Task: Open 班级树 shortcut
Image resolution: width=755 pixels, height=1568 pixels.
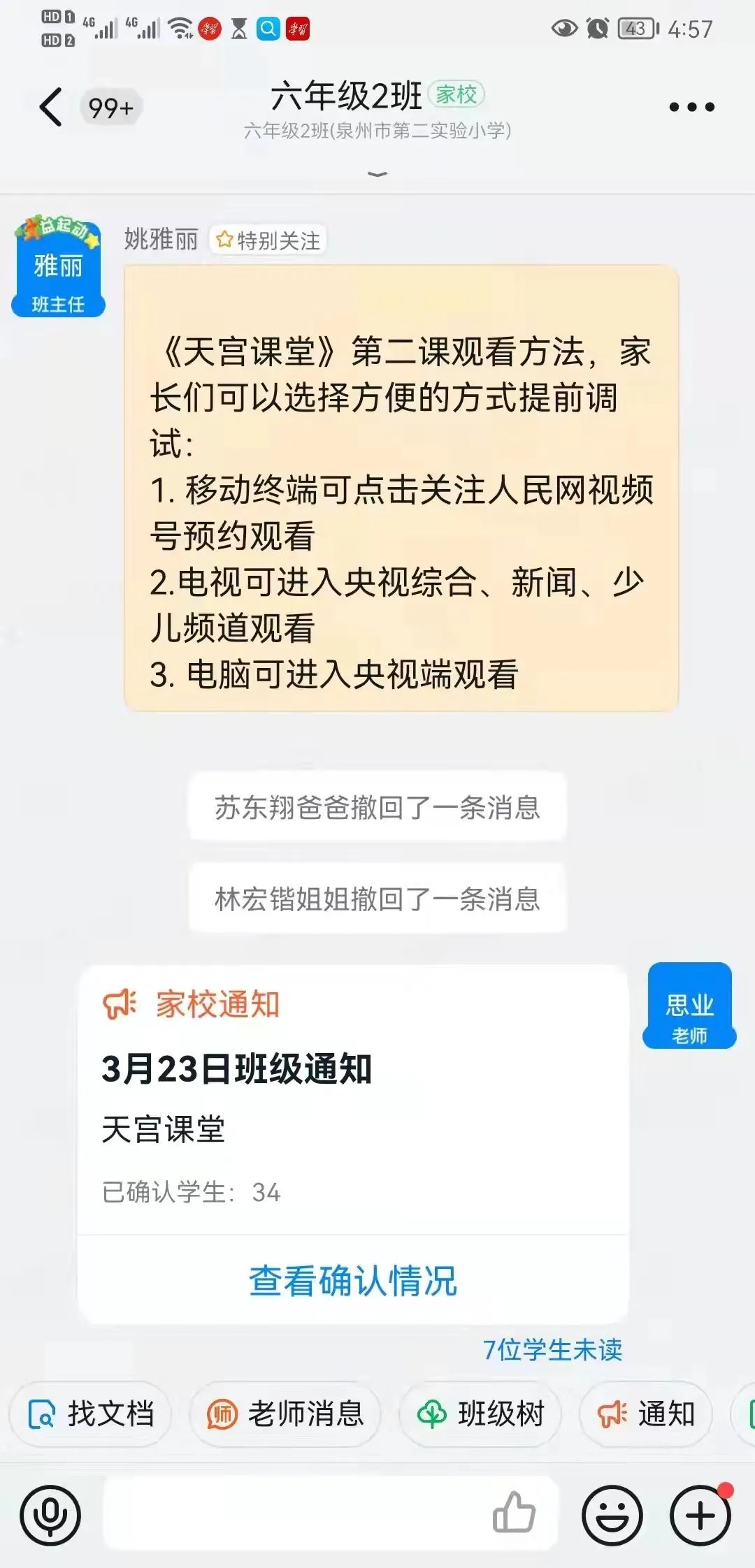Action: click(x=481, y=1414)
